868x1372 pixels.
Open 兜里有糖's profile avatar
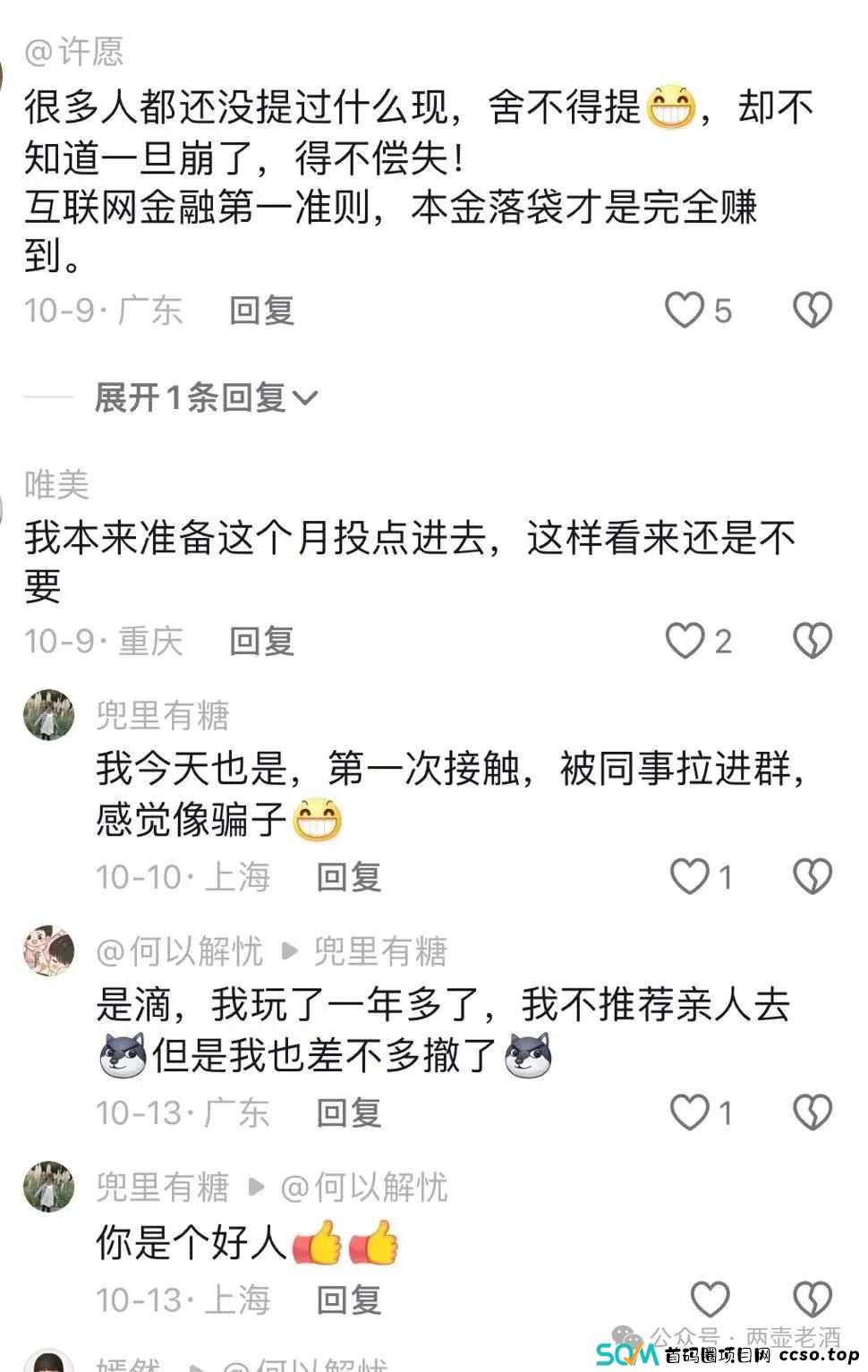[x=49, y=716]
